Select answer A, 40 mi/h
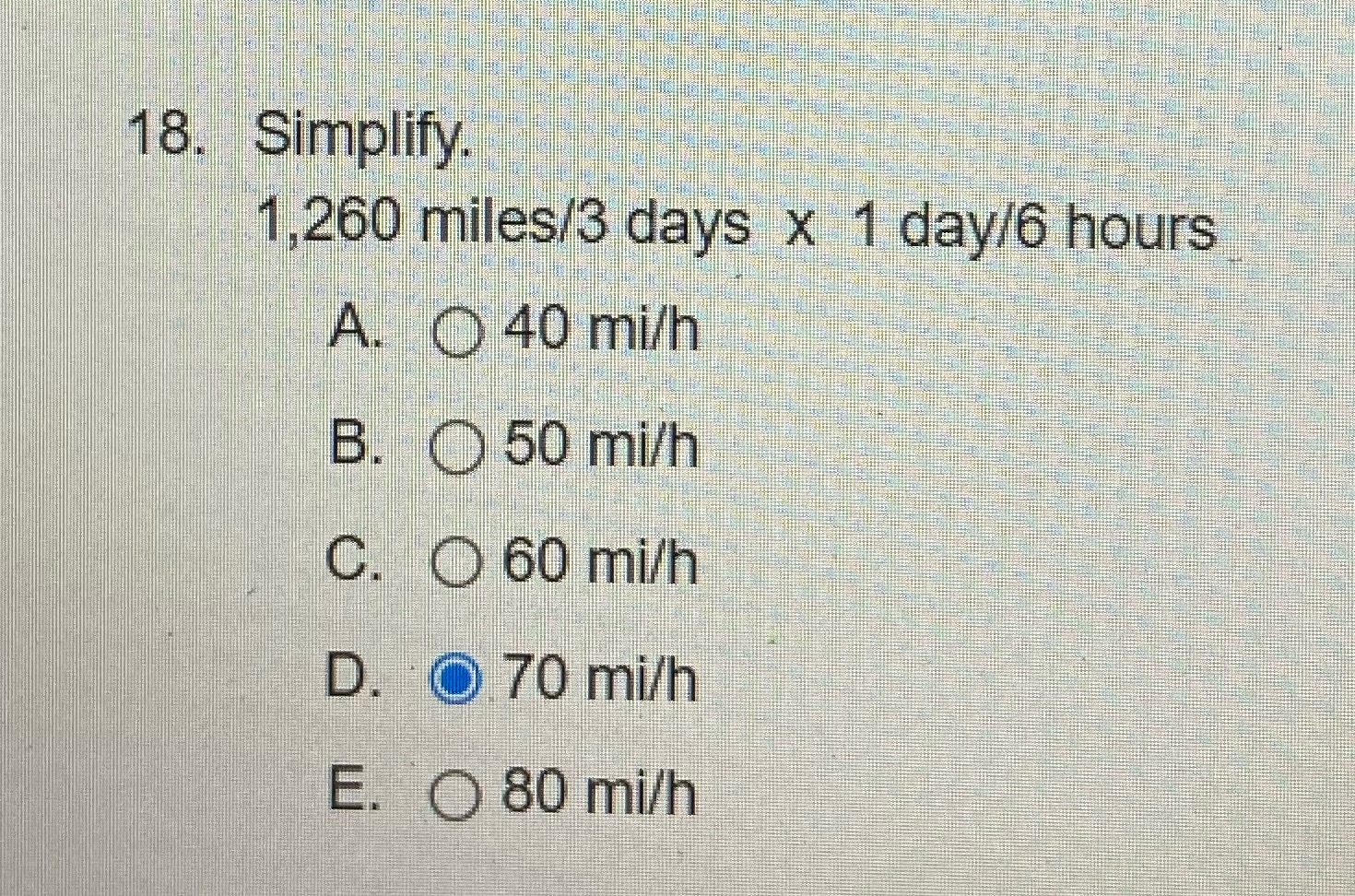Viewport: 1355px width, 896px height. (456, 333)
